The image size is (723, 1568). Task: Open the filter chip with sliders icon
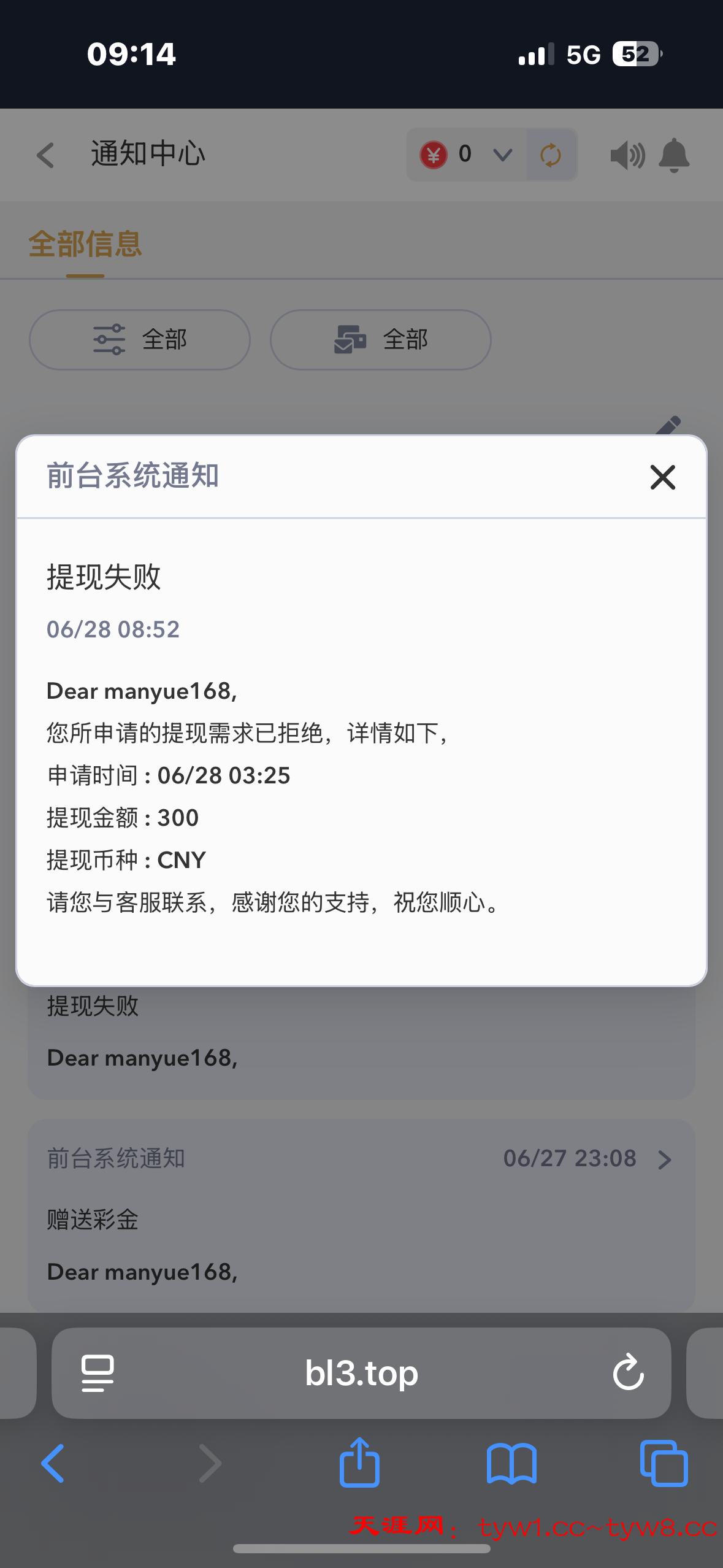tap(140, 339)
